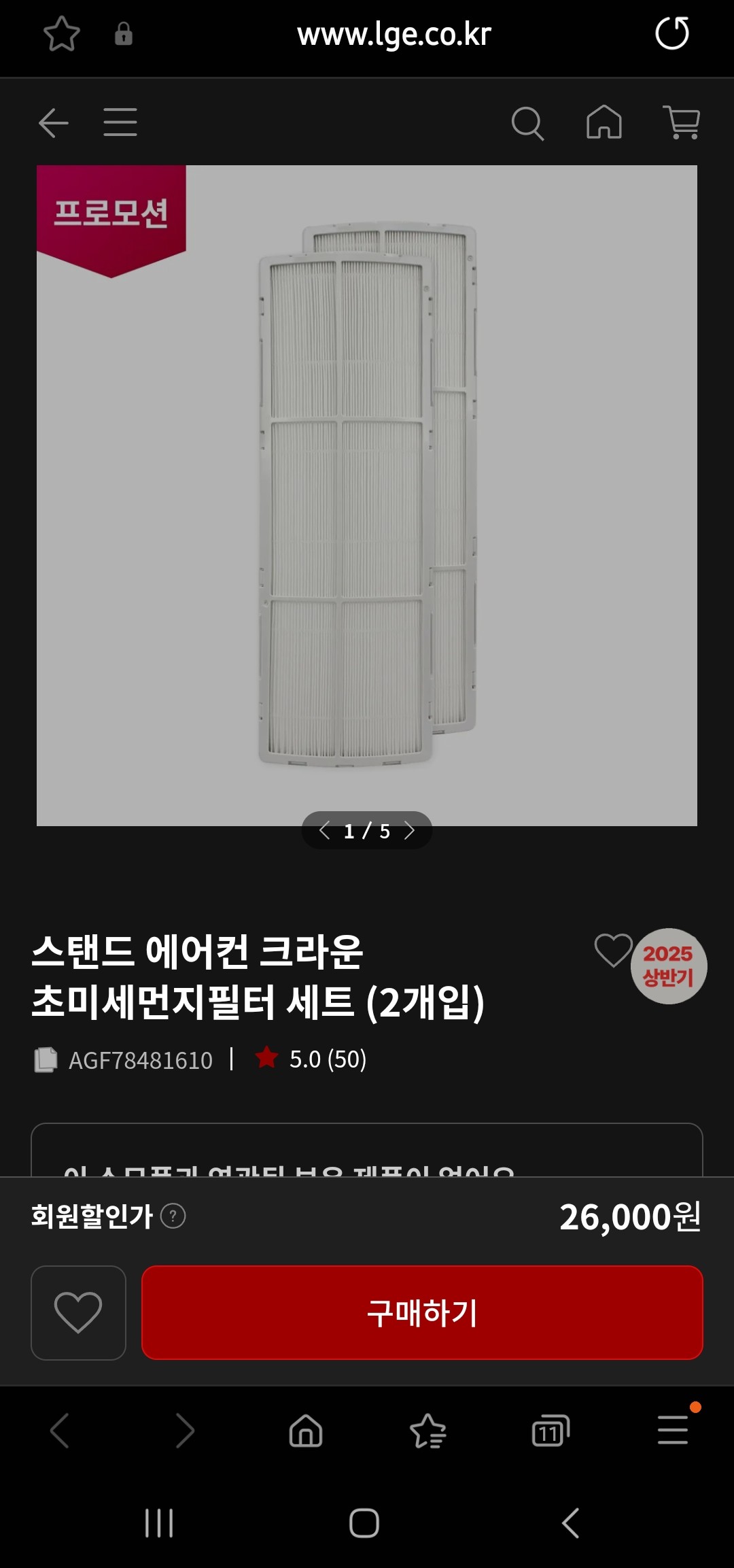Screen dimensions: 734x1568
Task: Show next product image with right chevron
Action: click(410, 830)
